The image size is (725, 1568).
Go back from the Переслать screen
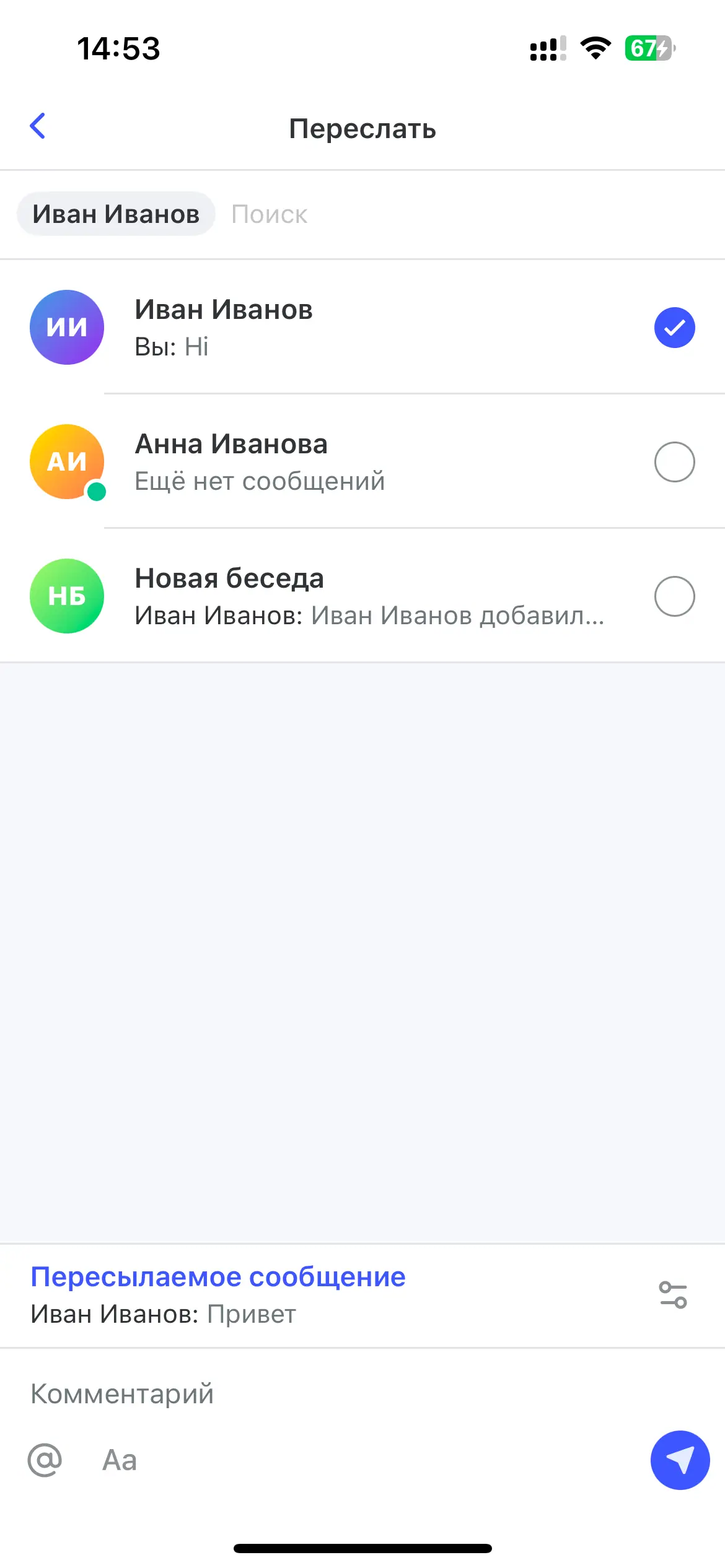pyautogui.click(x=38, y=126)
